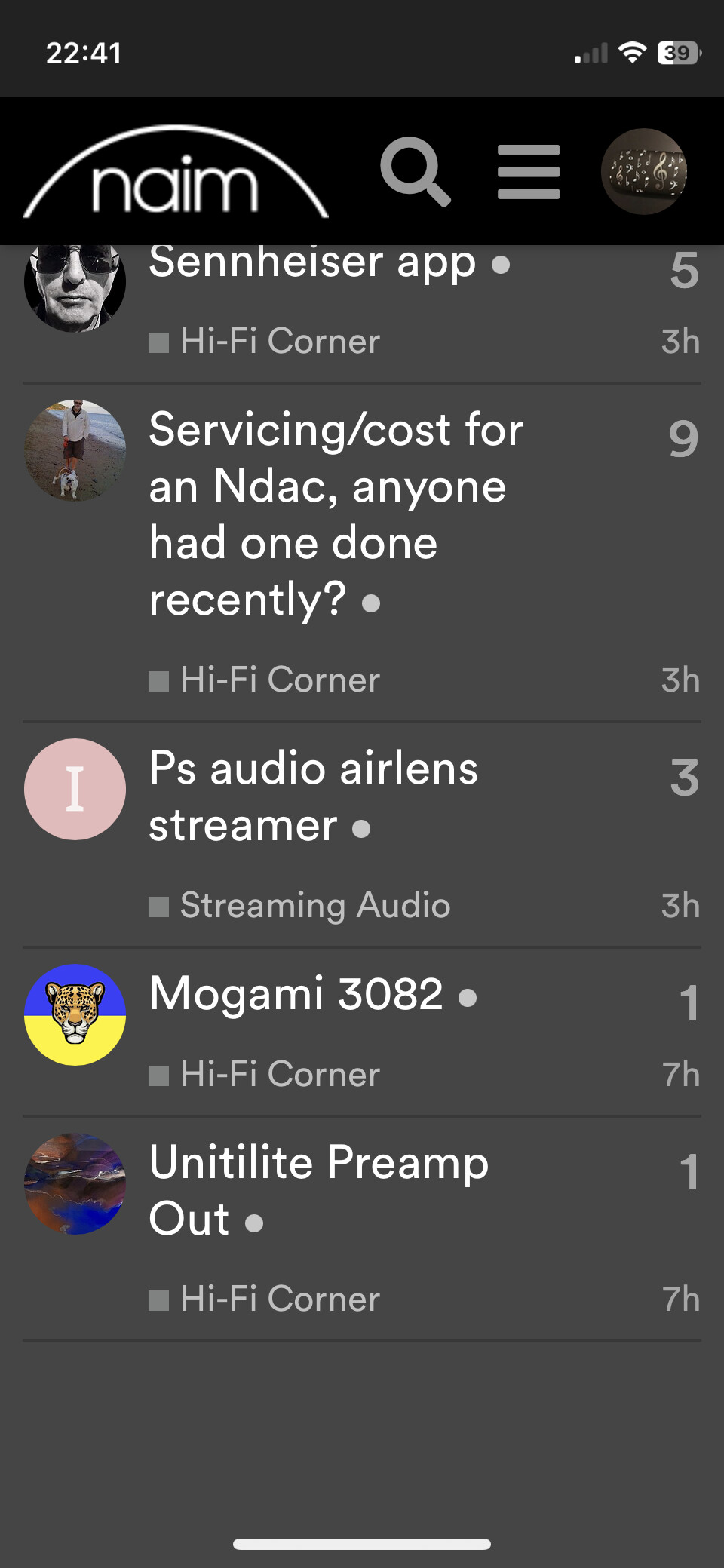Open Hi-Fi Corner category under Mogami 3082
The height and width of the screenshot is (1568, 724).
280,1074
